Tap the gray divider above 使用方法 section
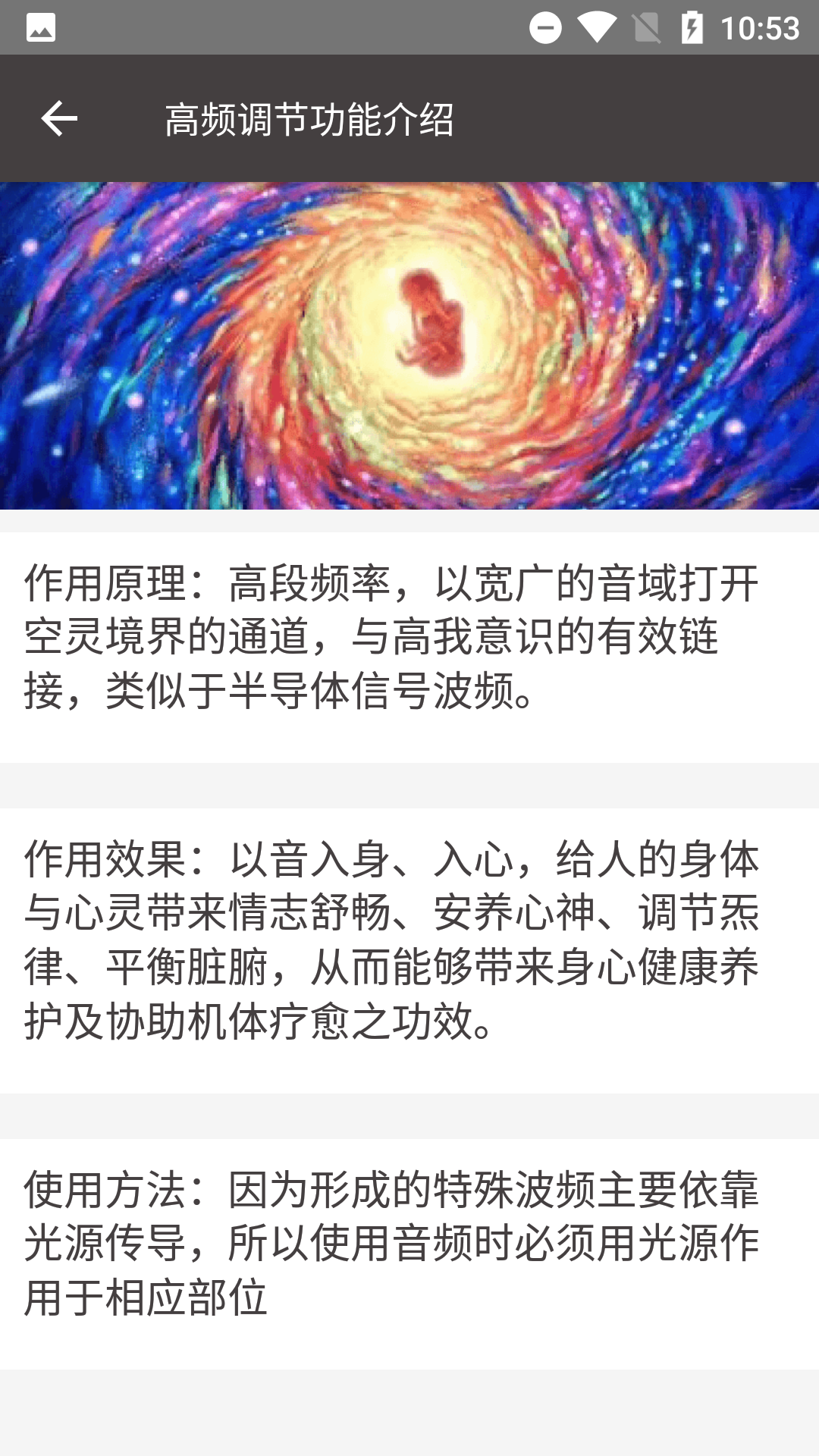Image resolution: width=819 pixels, height=1456 pixels. 409,1116
